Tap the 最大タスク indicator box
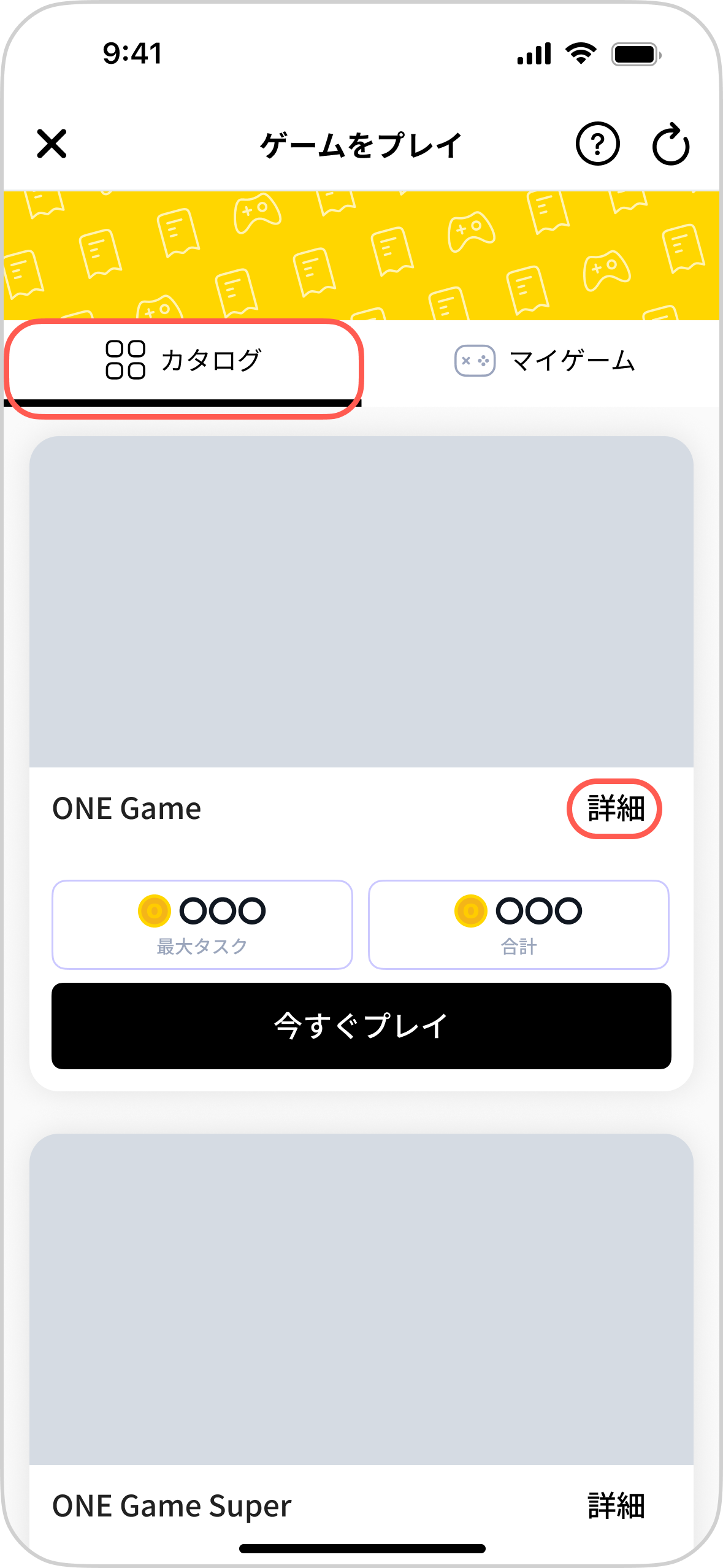The height and width of the screenshot is (1568, 723). pyautogui.click(x=202, y=923)
